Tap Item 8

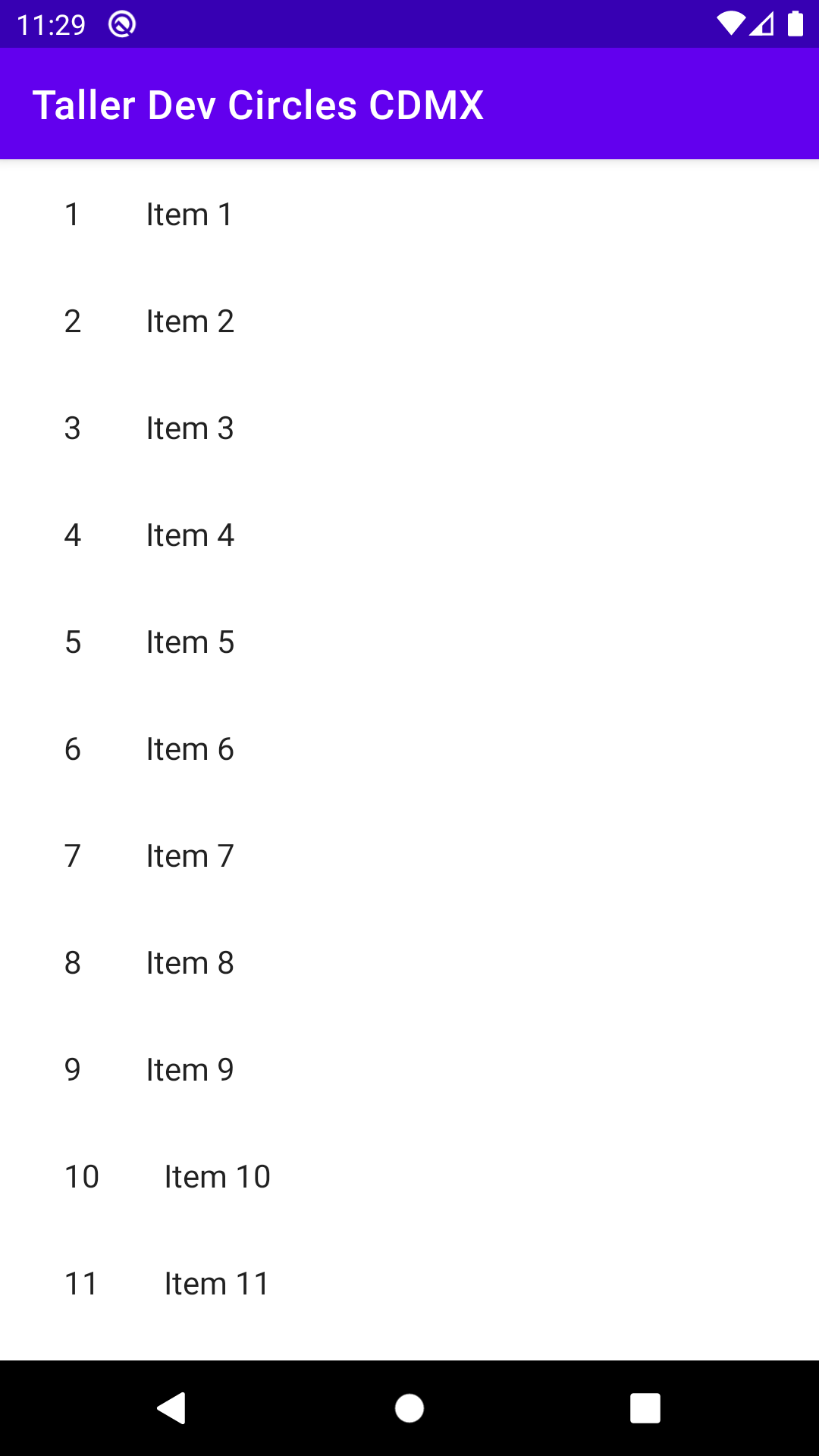[189, 962]
